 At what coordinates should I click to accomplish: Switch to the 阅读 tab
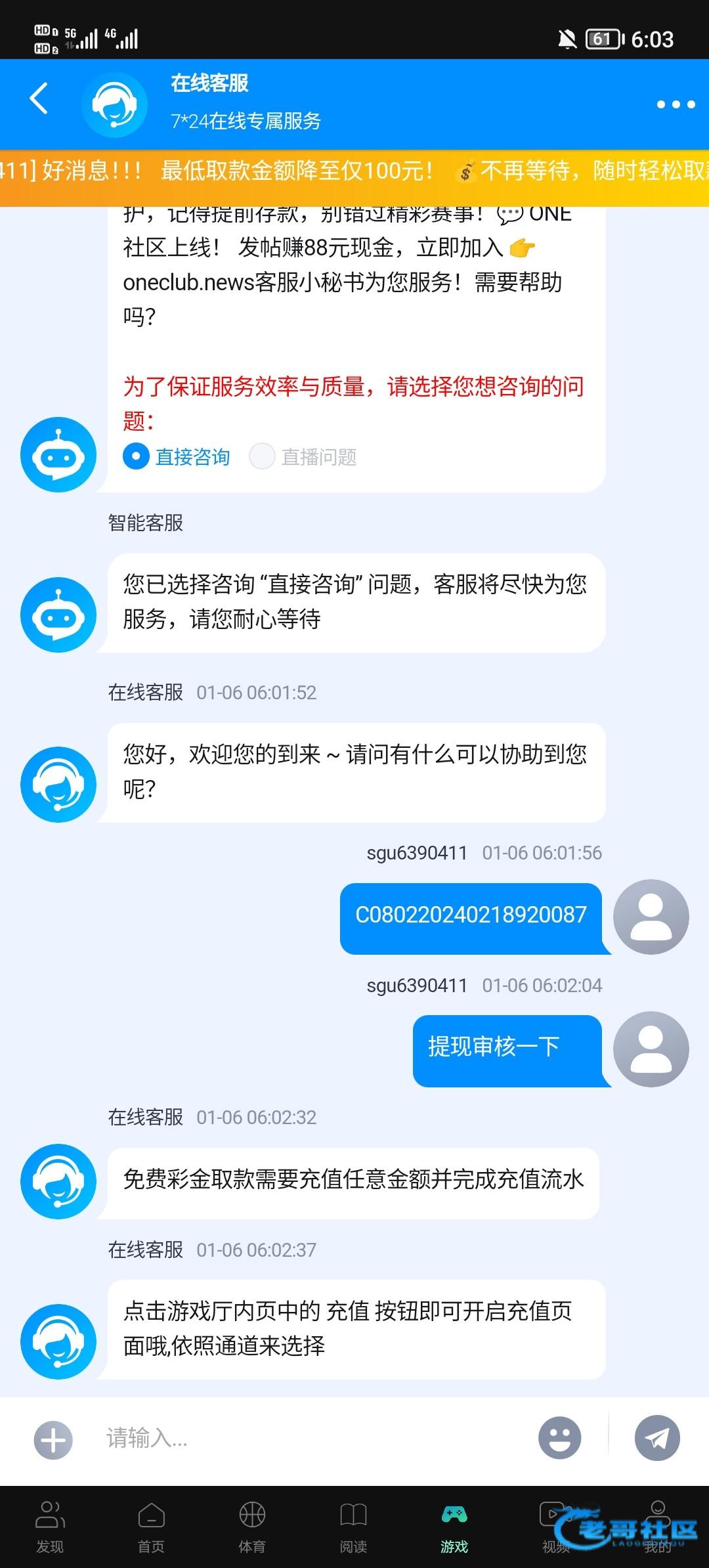click(x=353, y=1527)
